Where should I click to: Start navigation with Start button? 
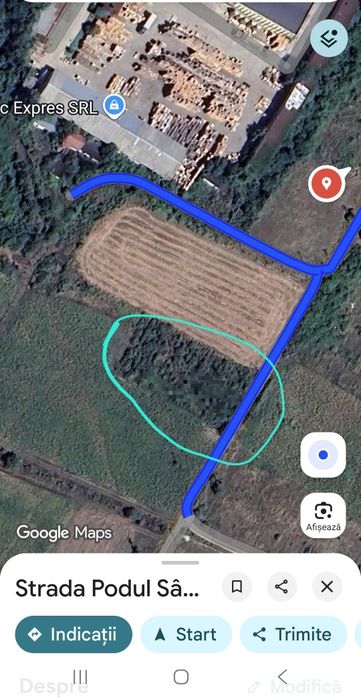(x=187, y=634)
